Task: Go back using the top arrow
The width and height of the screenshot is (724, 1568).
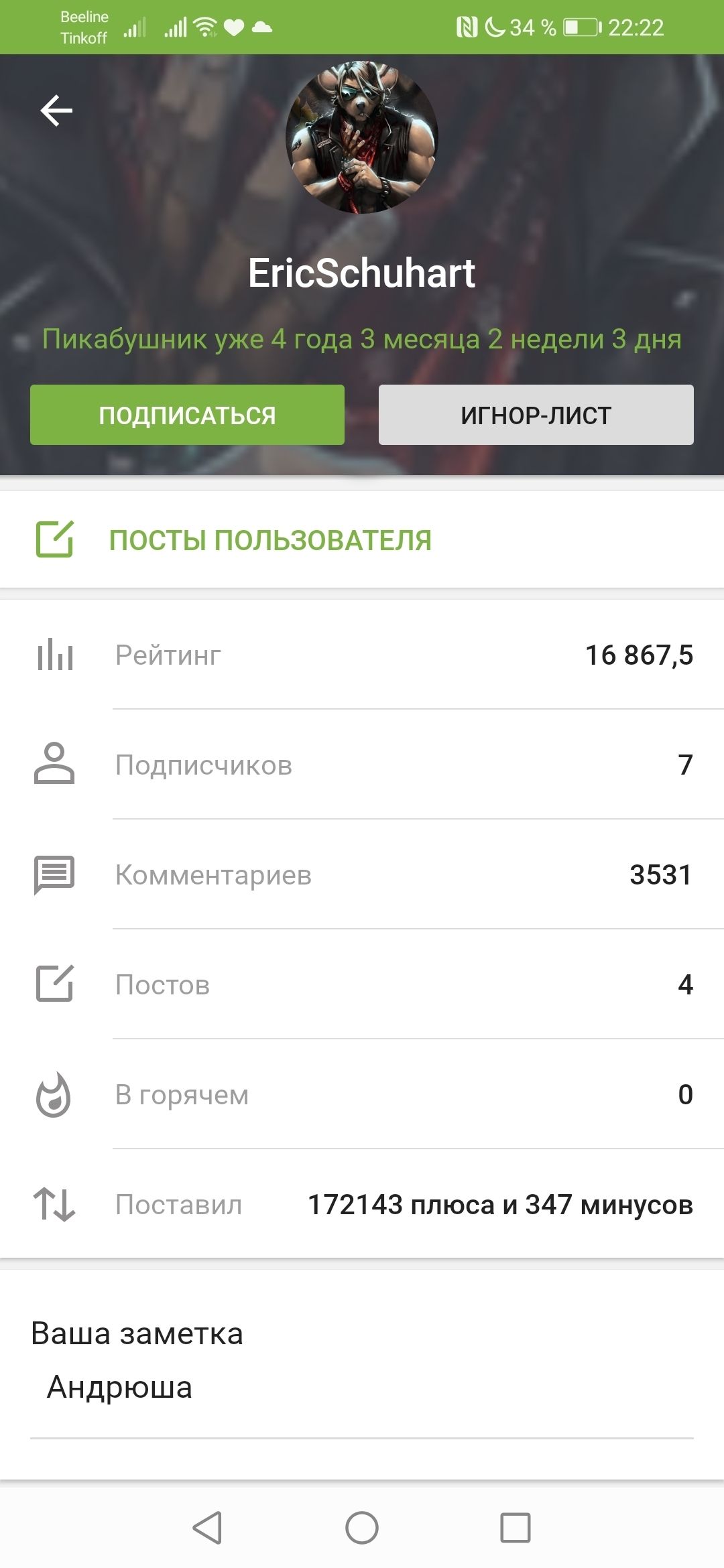Action: pyautogui.click(x=56, y=111)
